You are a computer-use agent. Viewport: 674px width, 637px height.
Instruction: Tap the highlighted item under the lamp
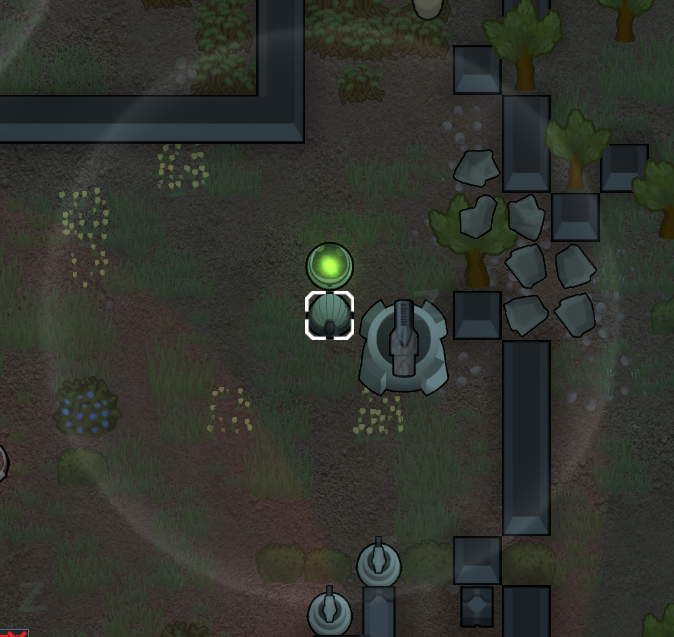click(x=329, y=316)
